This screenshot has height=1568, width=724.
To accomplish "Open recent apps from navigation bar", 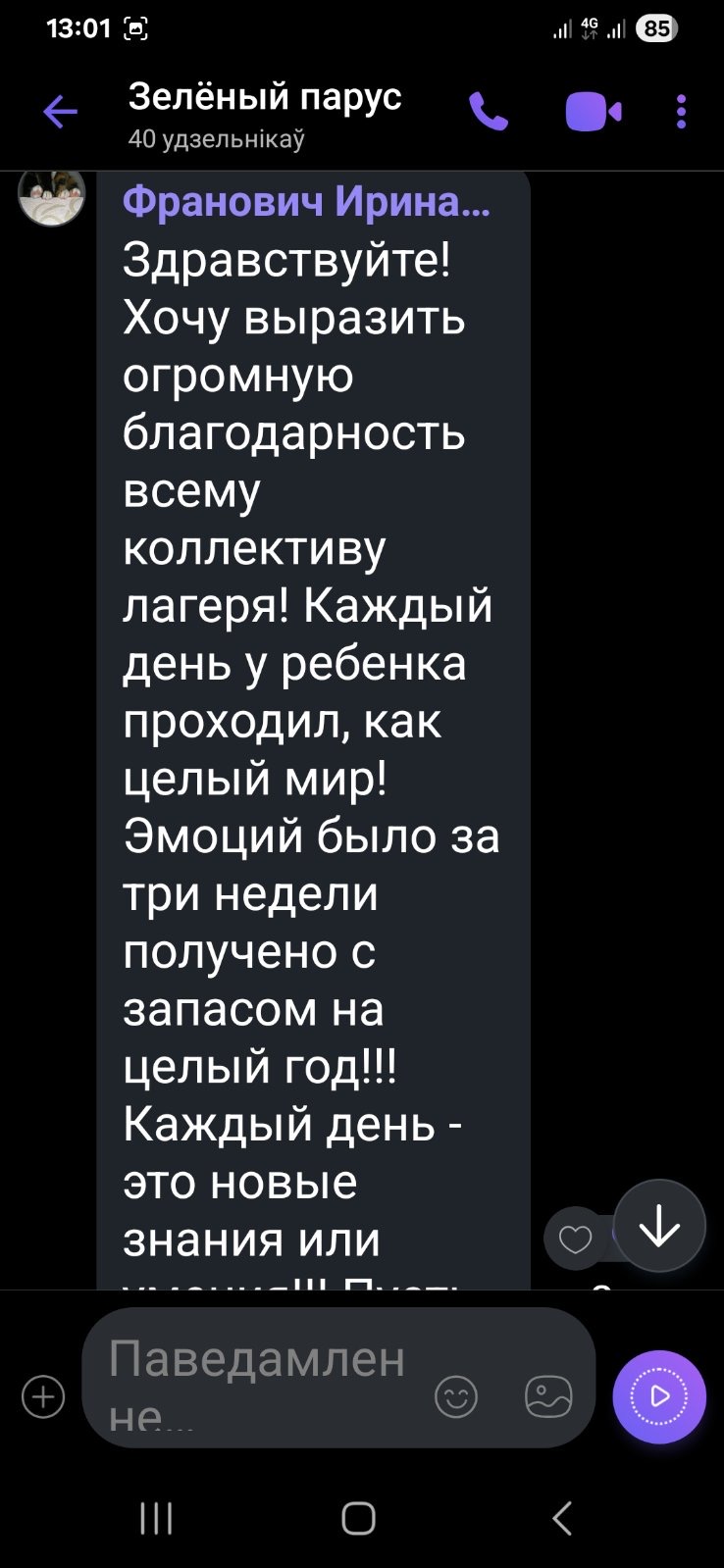I will [x=157, y=1518].
